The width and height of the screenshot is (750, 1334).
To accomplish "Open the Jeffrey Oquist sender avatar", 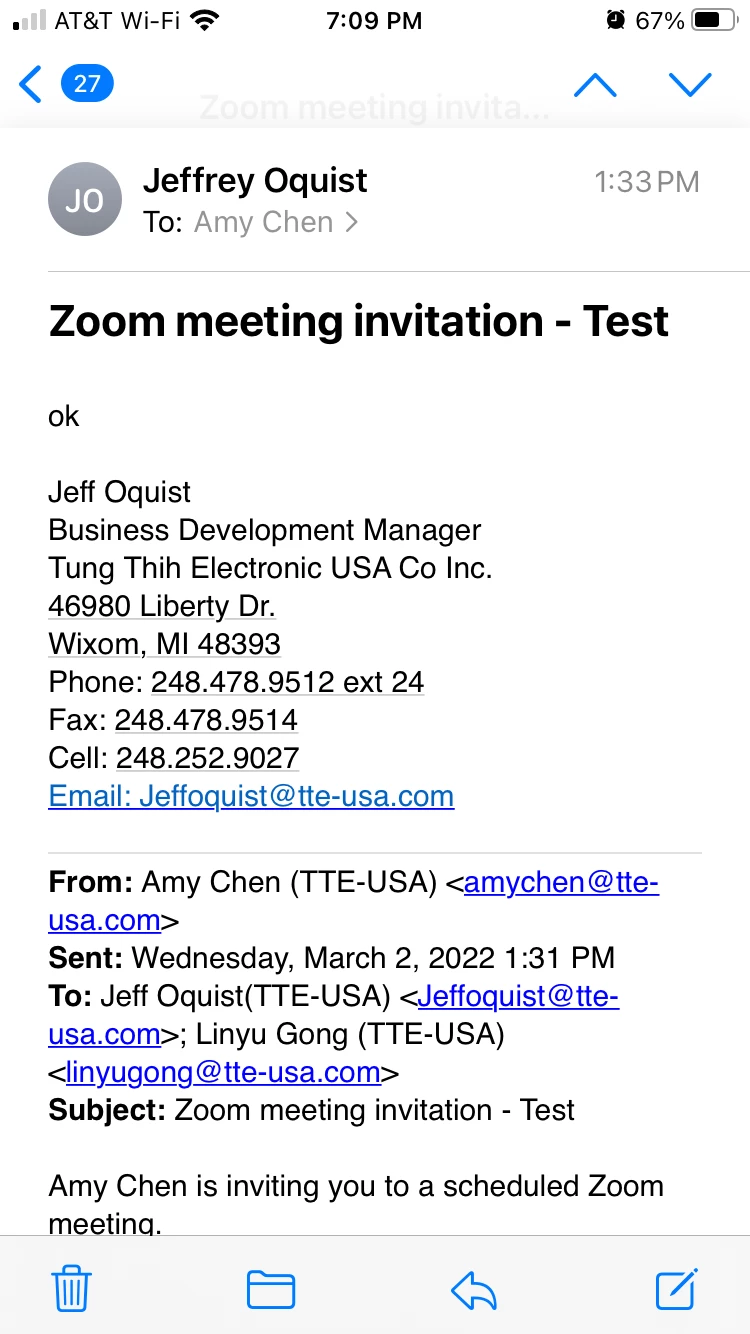I will click(85, 200).
